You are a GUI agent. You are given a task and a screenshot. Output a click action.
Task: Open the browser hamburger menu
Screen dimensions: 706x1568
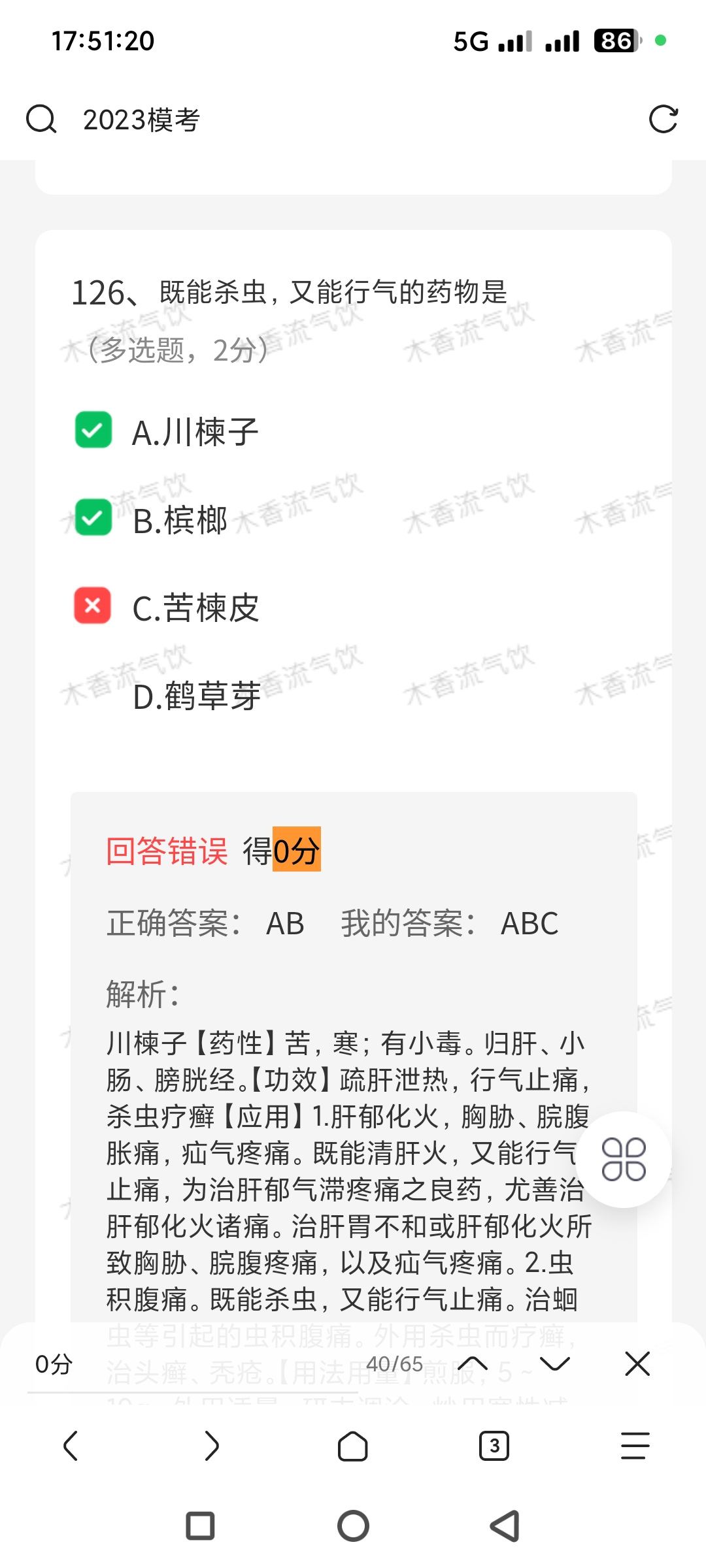click(x=635, y=1446)
